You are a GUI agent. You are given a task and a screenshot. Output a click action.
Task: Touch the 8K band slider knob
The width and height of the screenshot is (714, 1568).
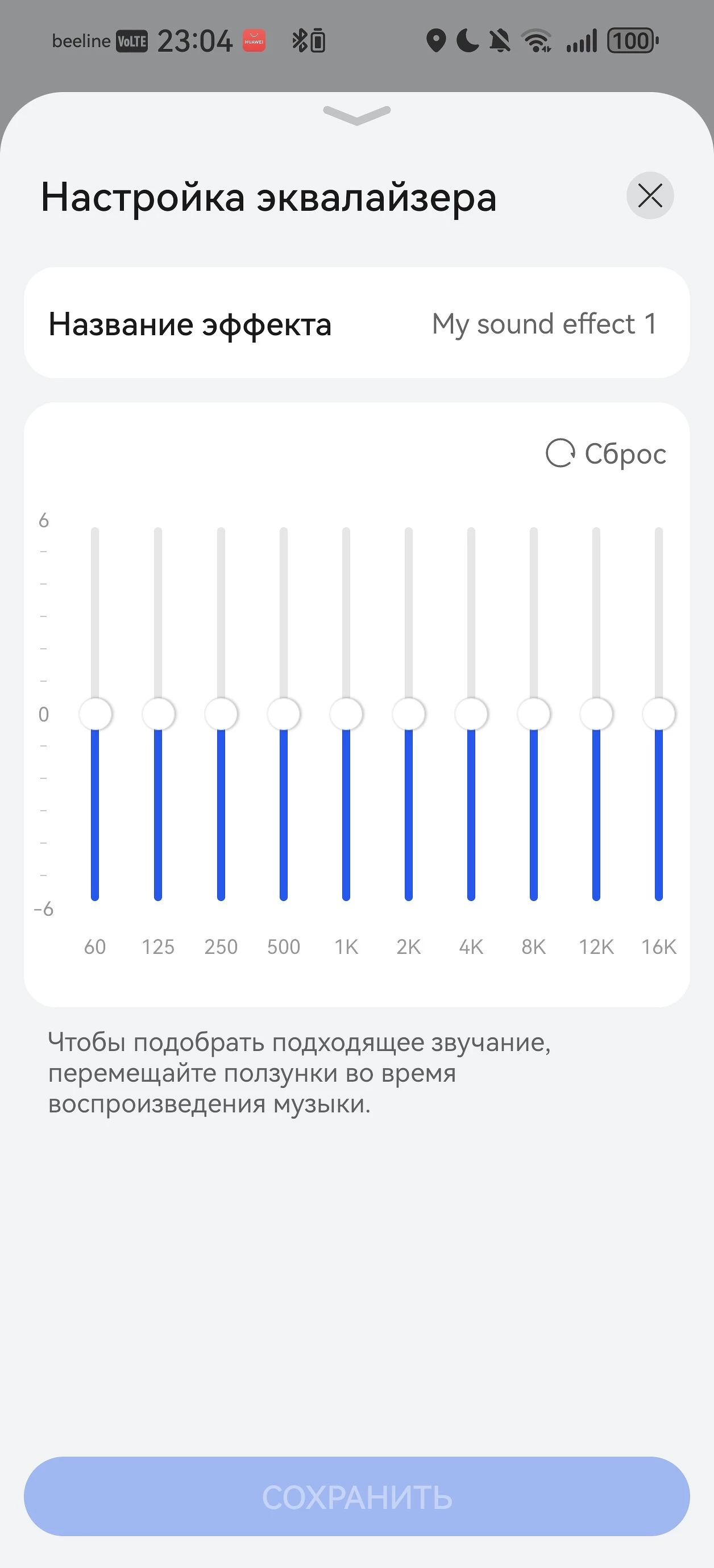[x=534, y=714]
